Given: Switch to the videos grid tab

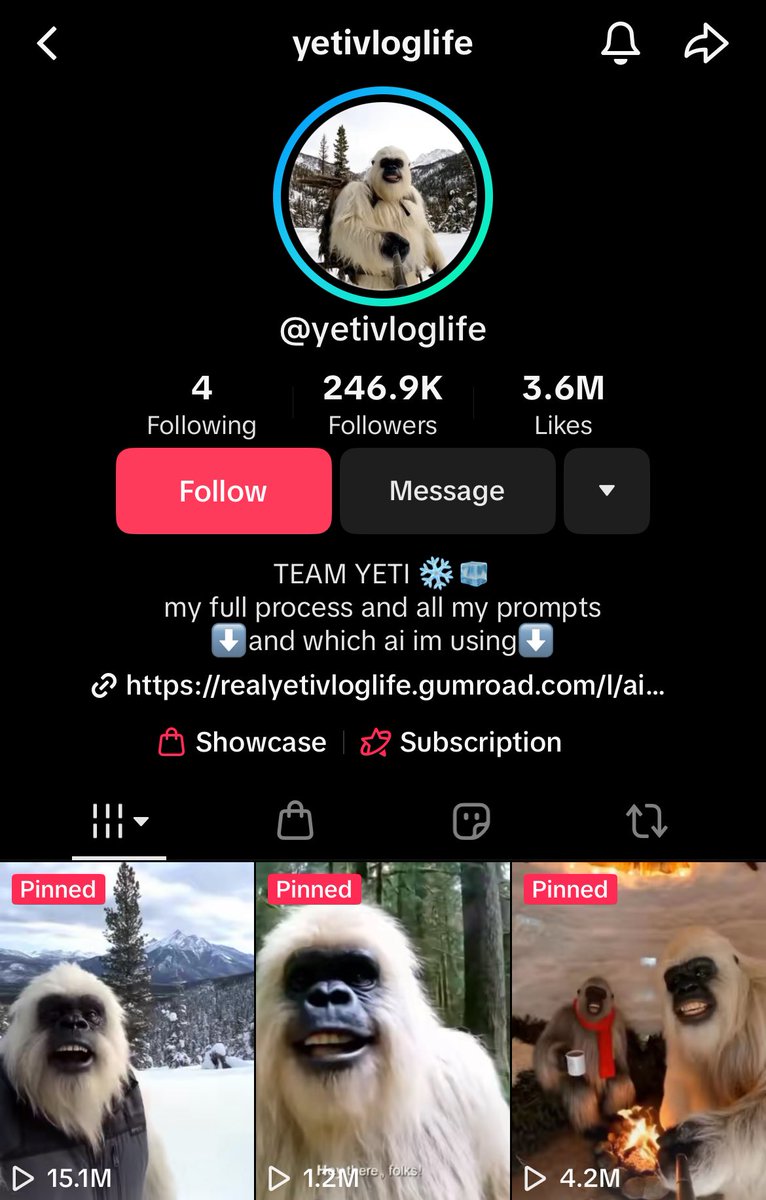Looking at the screenshot, I should tap(119, 822).
